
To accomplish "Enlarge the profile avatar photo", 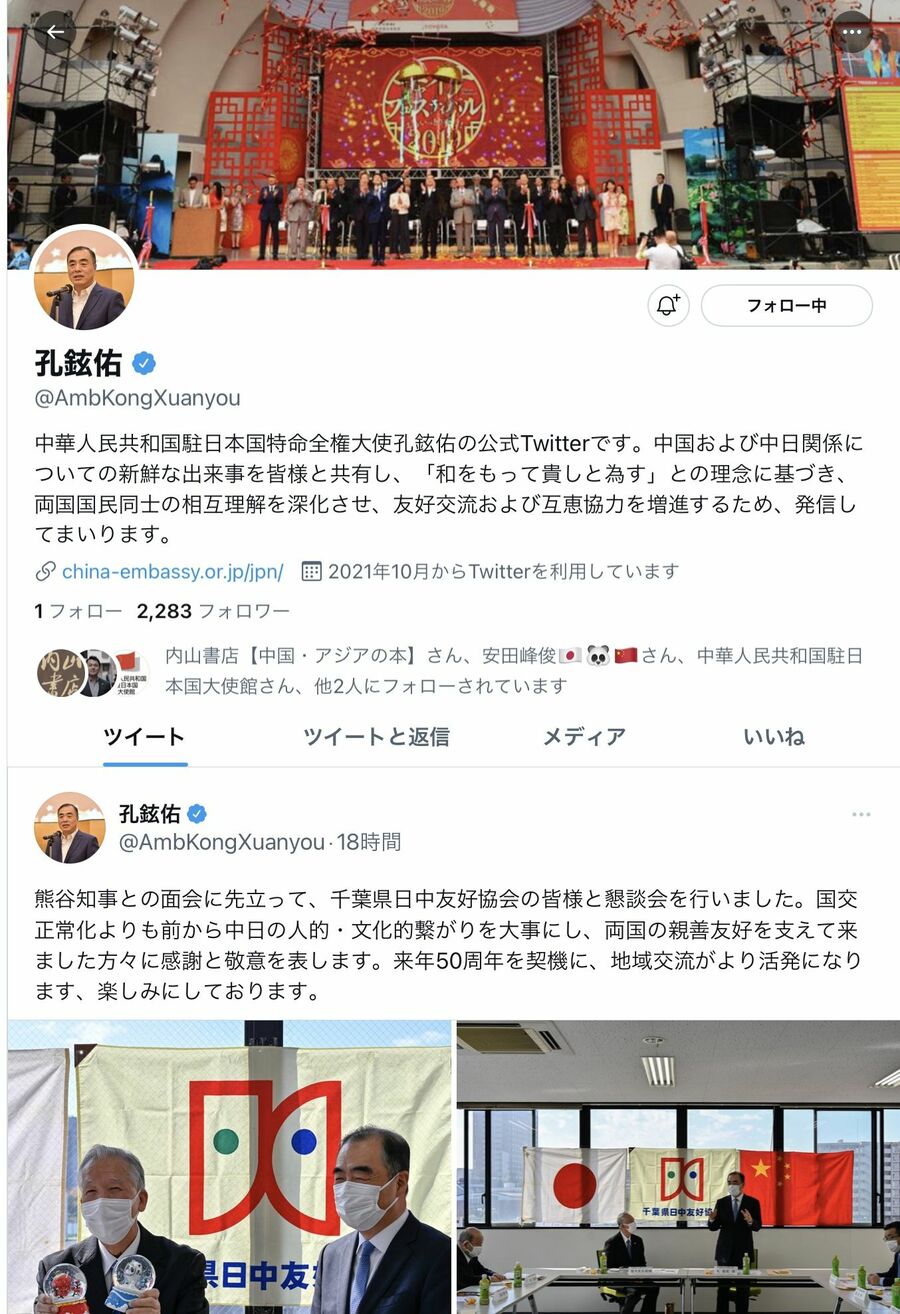I will (84, 280).
